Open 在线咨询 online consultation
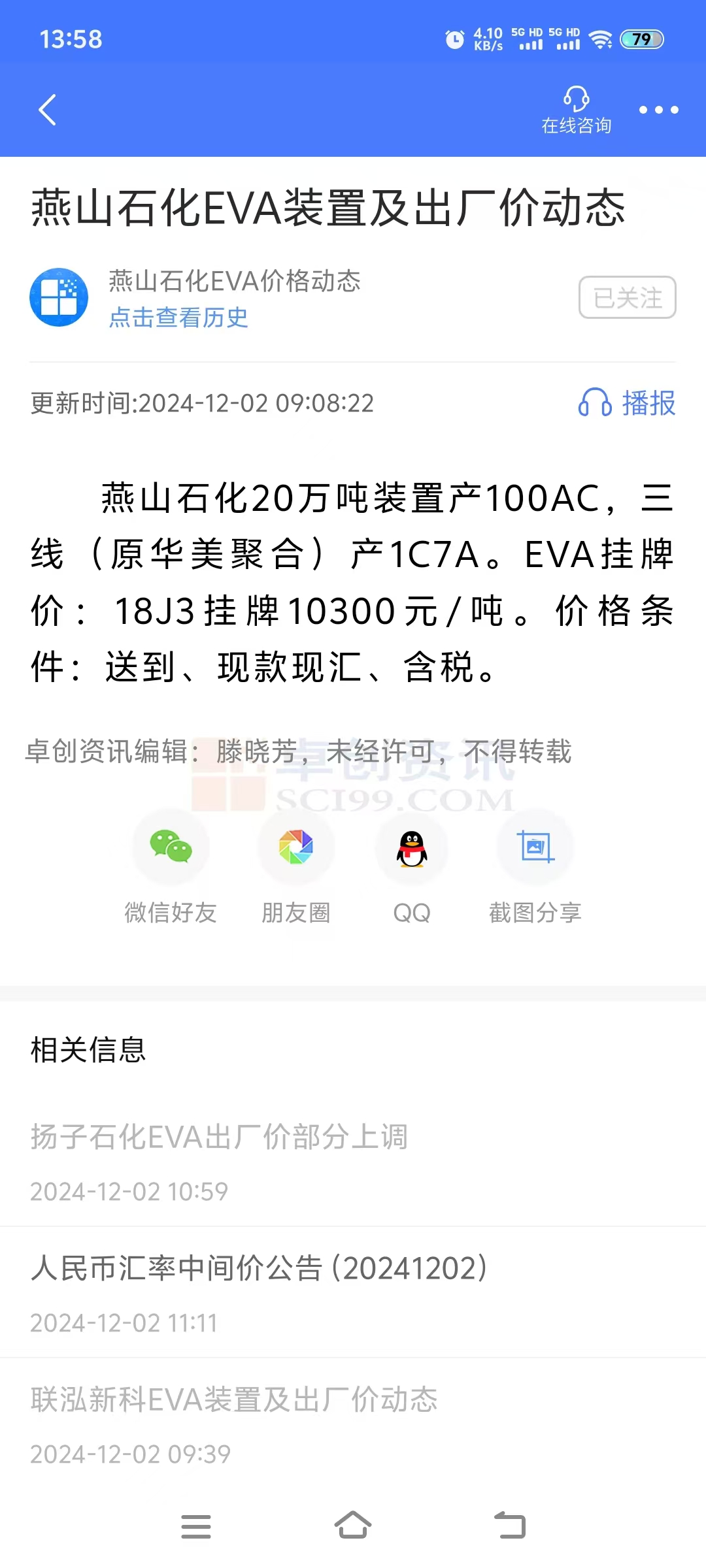Image resolution: width=706 pixels, height=1568 pixels. [x=576, y=110]
